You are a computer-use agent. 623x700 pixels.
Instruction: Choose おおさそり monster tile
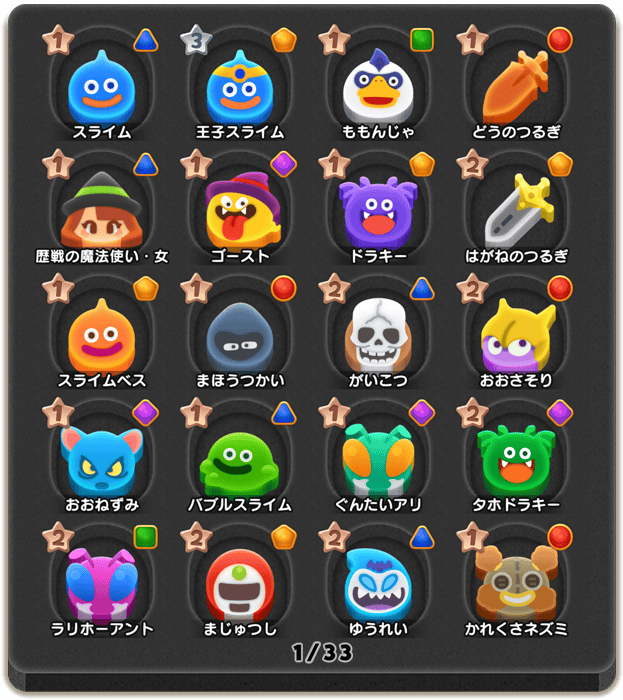(516, 335)
